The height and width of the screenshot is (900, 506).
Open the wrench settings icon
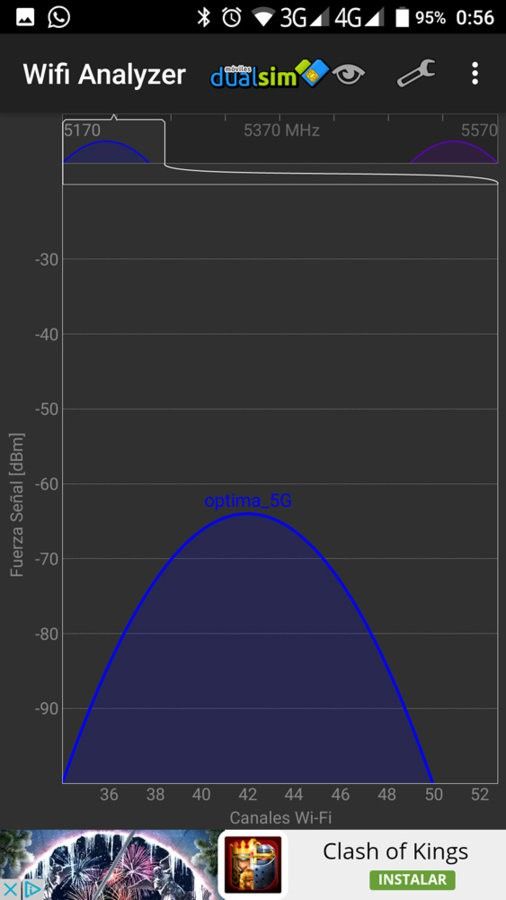tap(415, 73)
